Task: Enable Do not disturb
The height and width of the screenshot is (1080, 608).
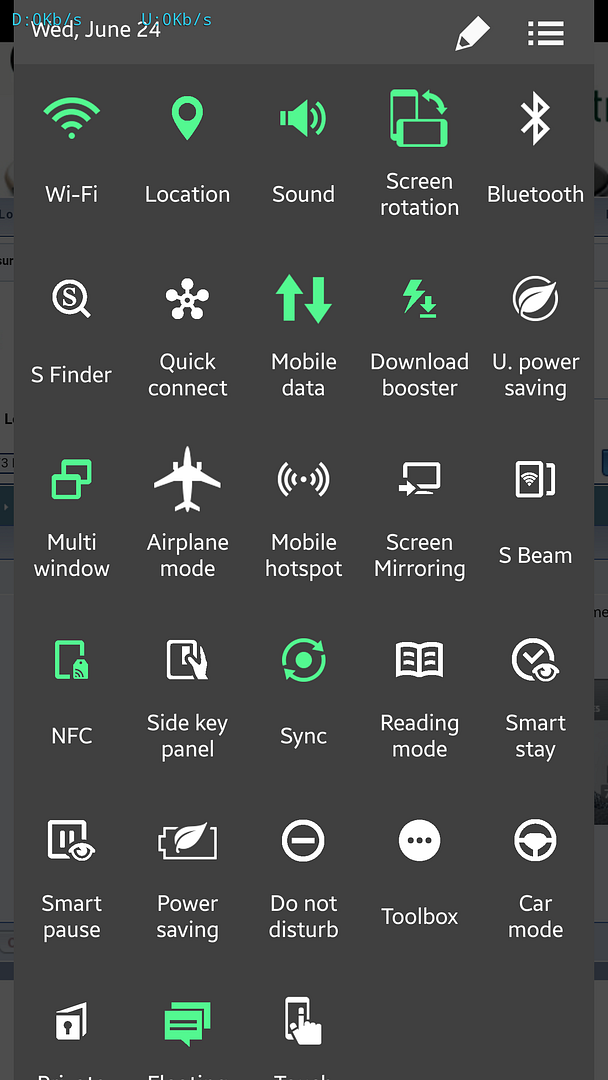Action: pyautogui.click(x=303, y=842)
